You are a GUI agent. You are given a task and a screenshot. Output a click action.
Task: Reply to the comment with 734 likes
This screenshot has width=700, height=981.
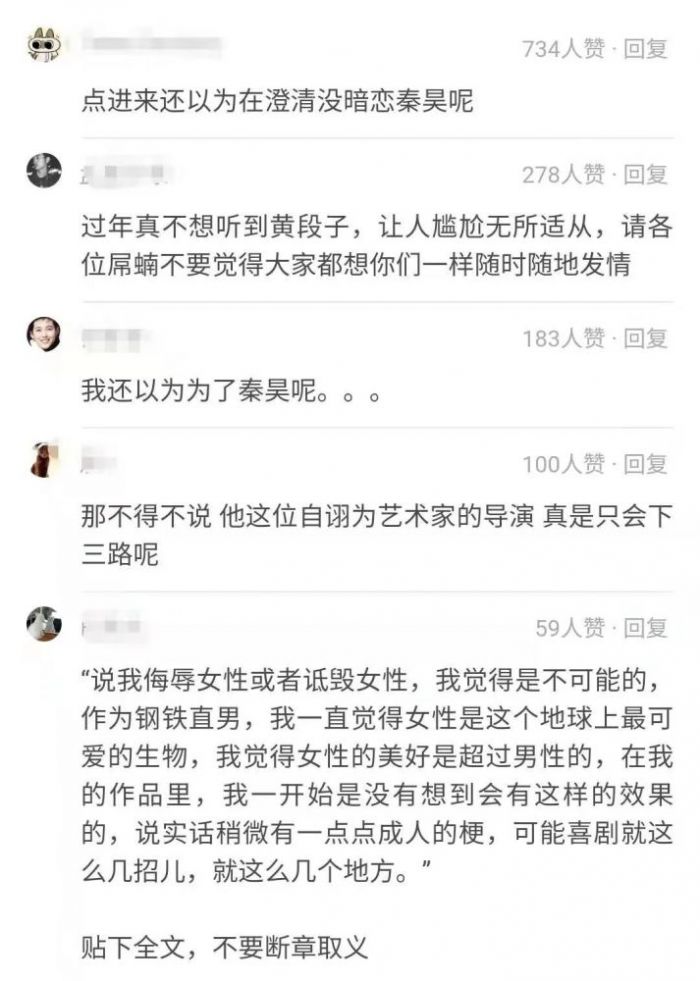[645, 49]
